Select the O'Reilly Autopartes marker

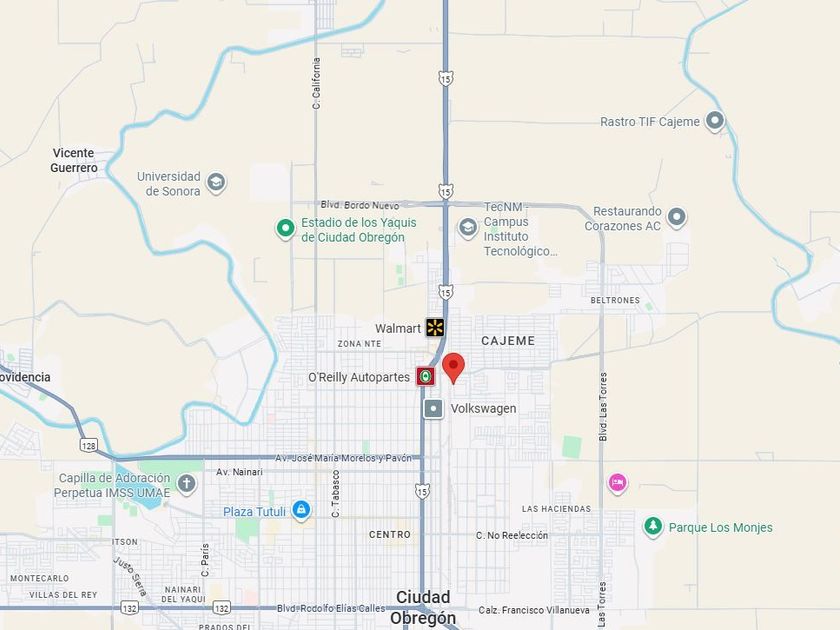point(425,376)
